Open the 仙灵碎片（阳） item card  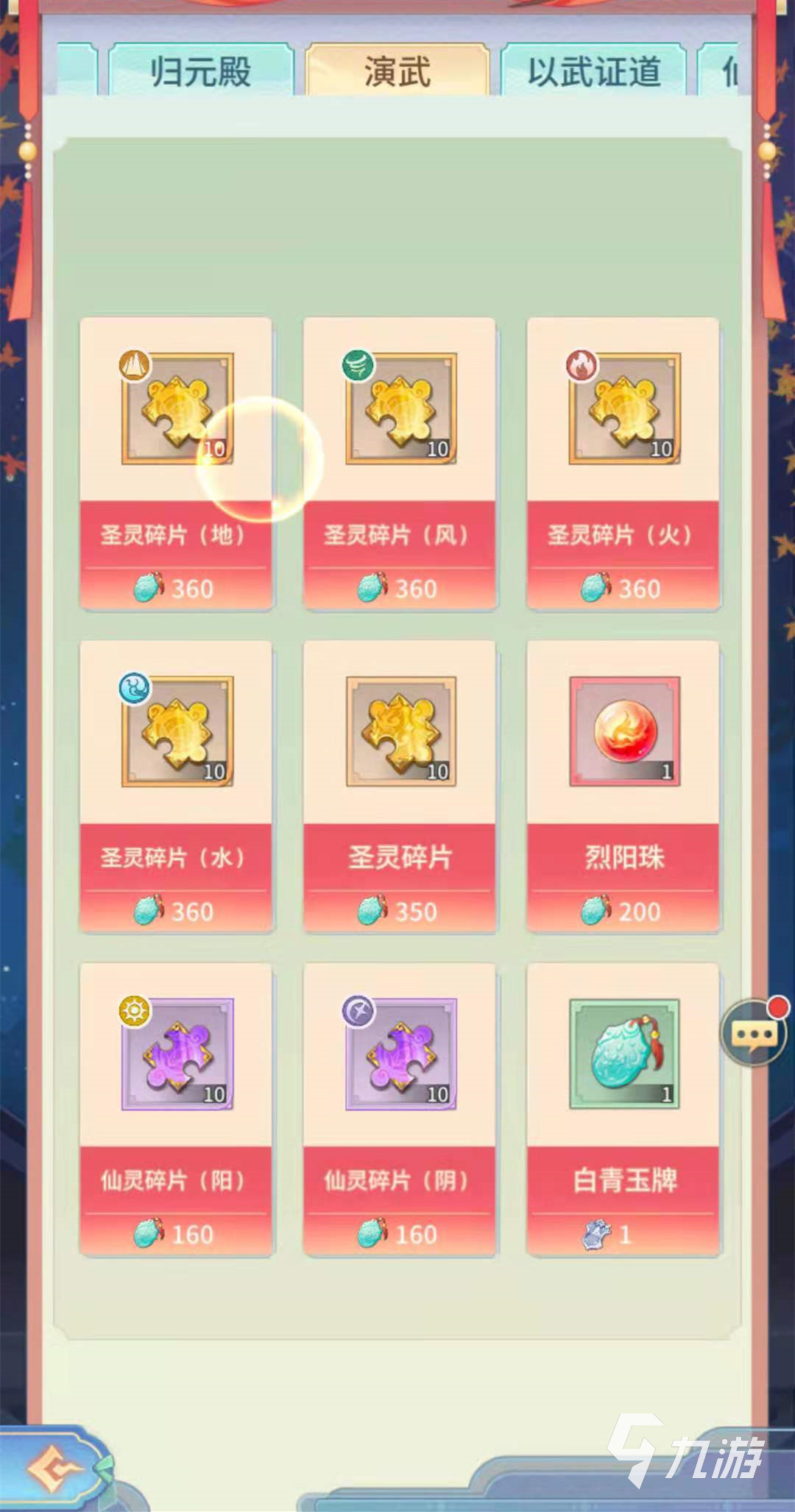tap(177, 1109)
